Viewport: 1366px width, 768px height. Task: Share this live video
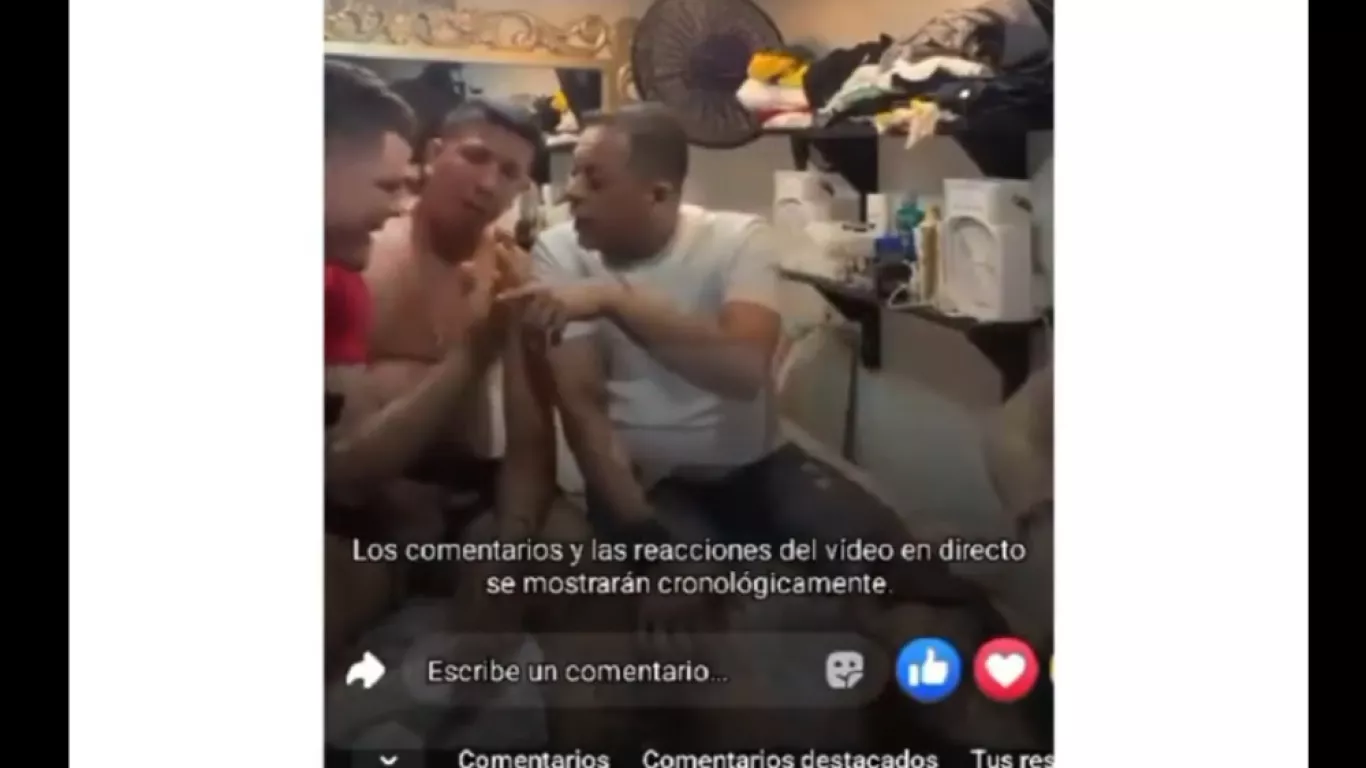365,670
